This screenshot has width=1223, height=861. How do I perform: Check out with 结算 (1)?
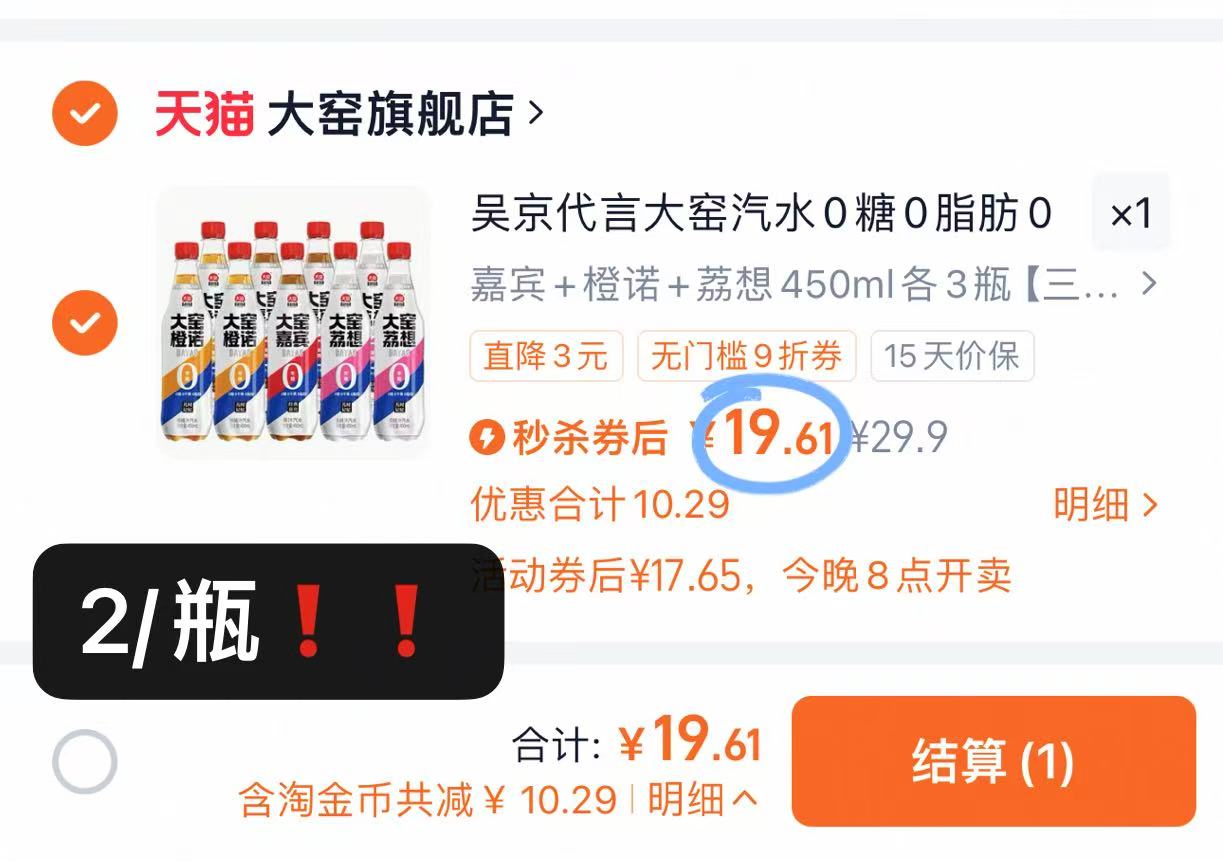point(993,761)
